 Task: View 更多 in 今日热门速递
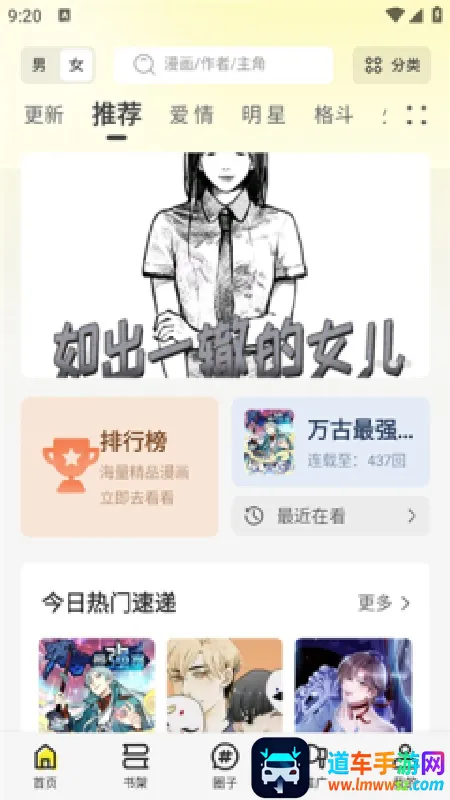pos(384,603)
